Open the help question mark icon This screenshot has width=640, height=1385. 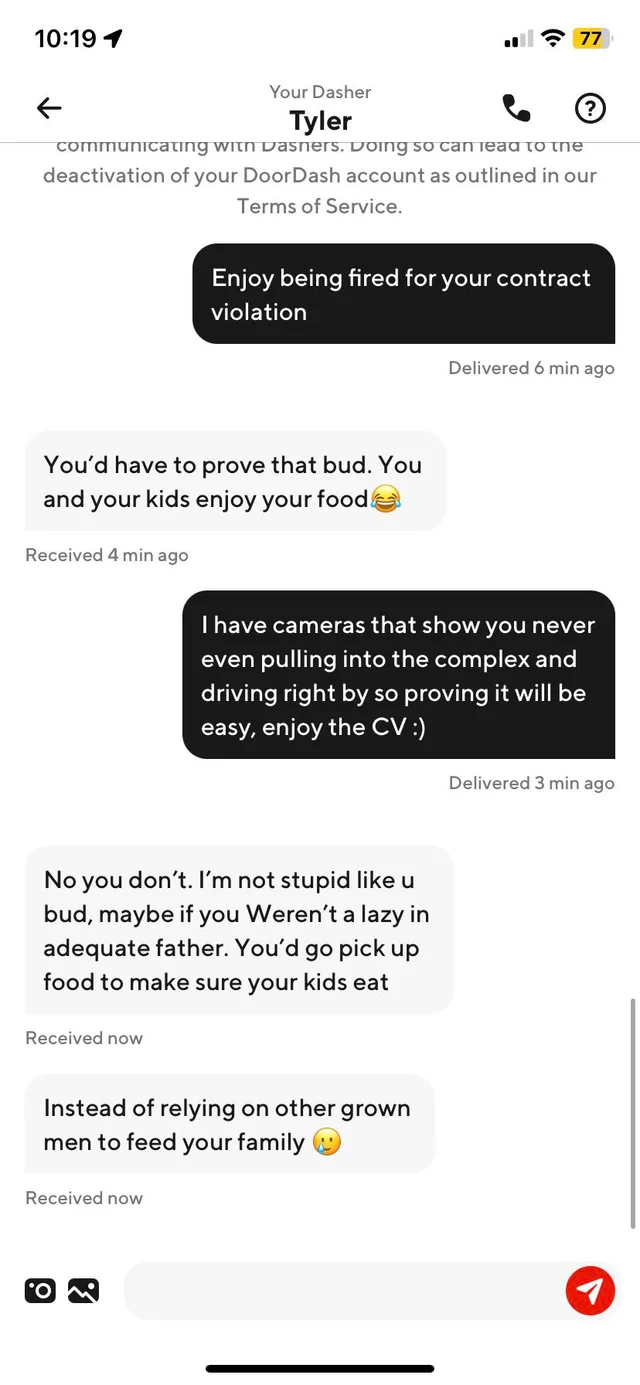pos(590,108)
